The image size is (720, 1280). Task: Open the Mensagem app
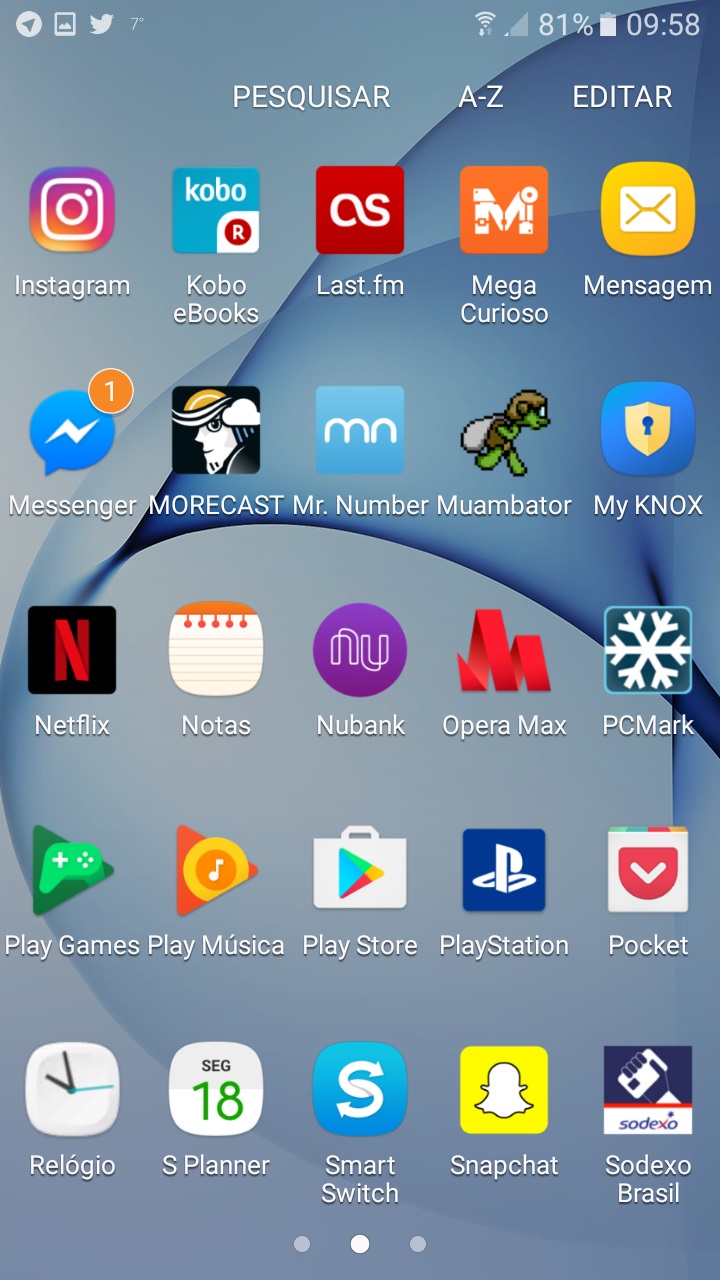648,210
